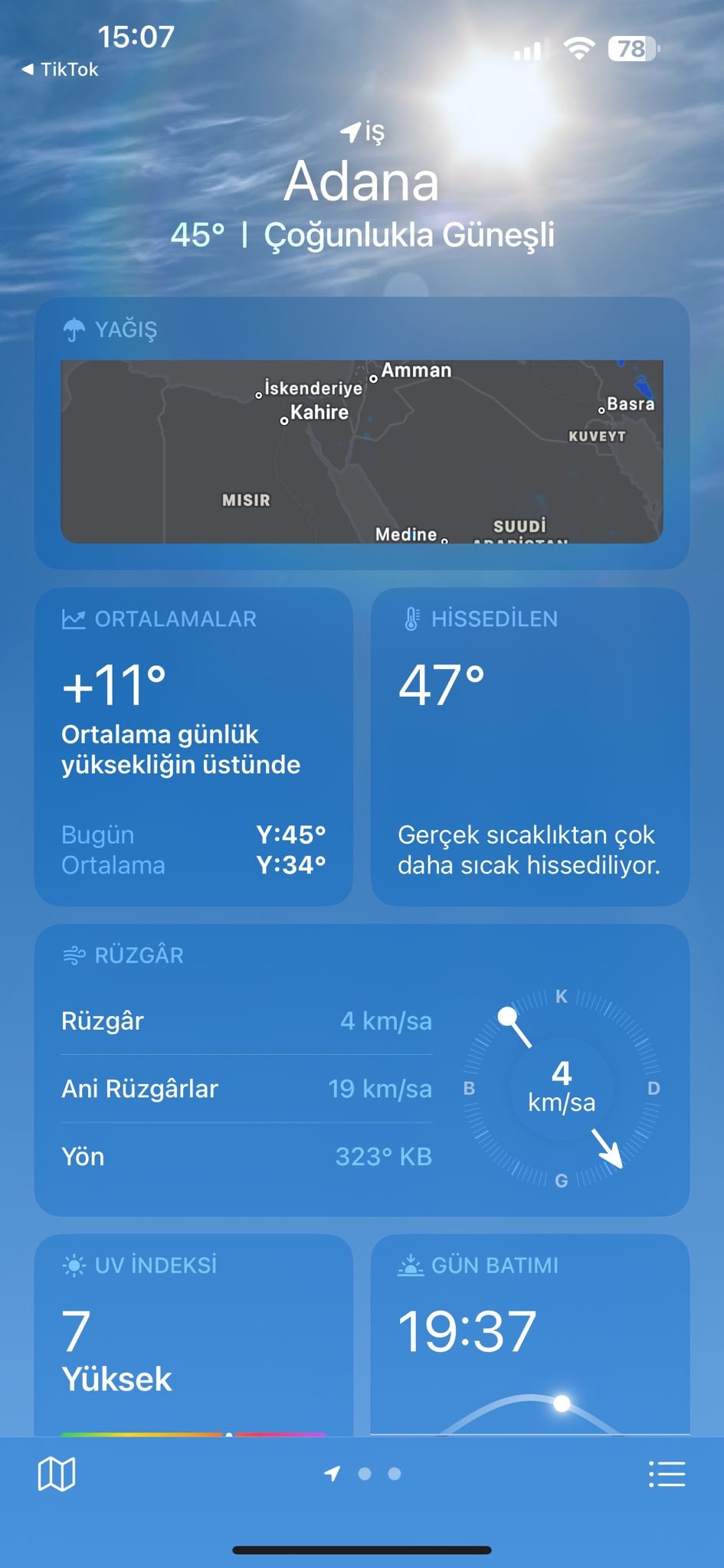Open the Ortalamalar averages card
The height and width of the screenshot is (1568, 724).
[x=193, y=746]
